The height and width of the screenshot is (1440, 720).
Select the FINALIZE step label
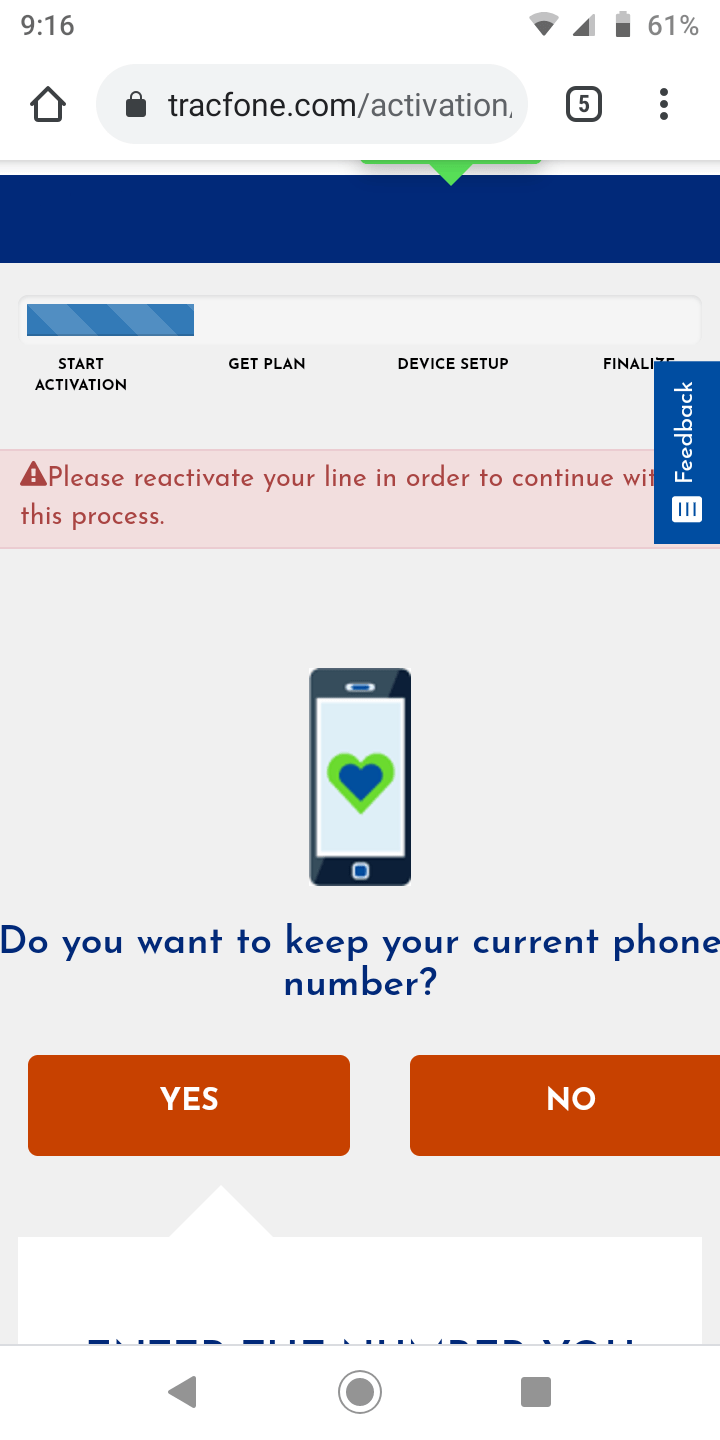click(637, 364)
